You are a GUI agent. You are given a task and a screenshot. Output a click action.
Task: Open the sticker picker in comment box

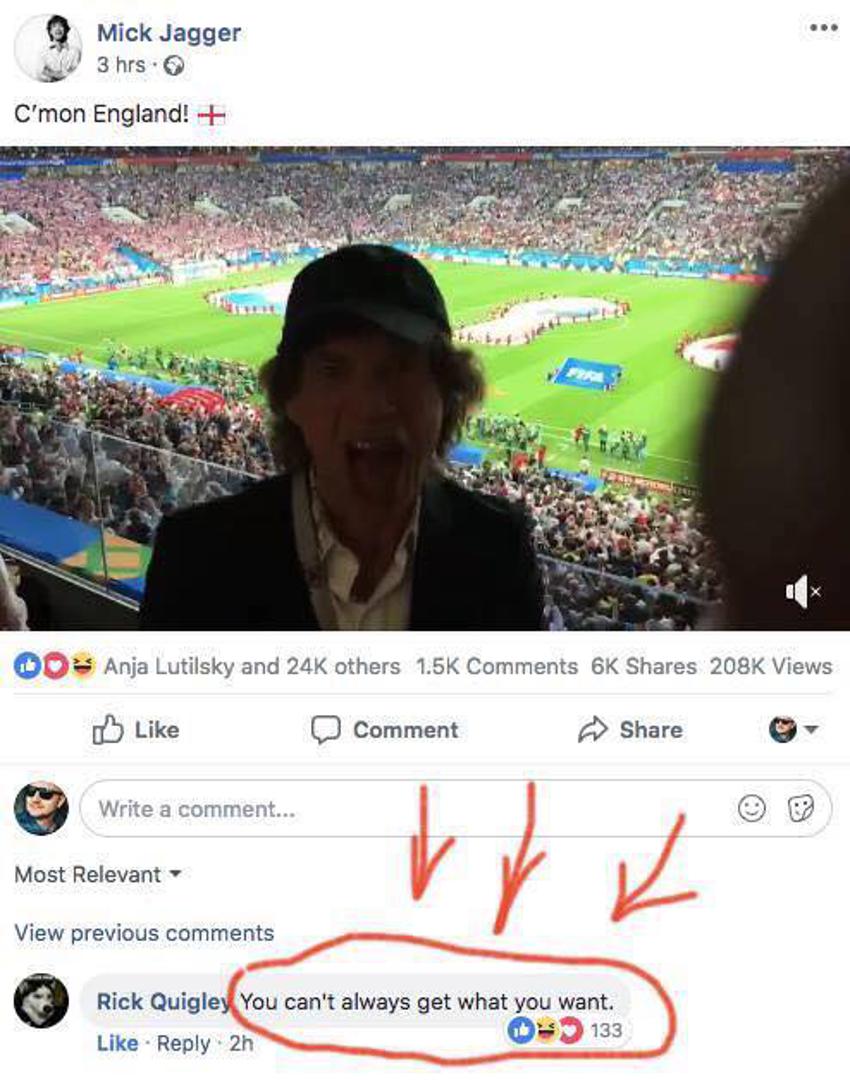pos(801,809)
